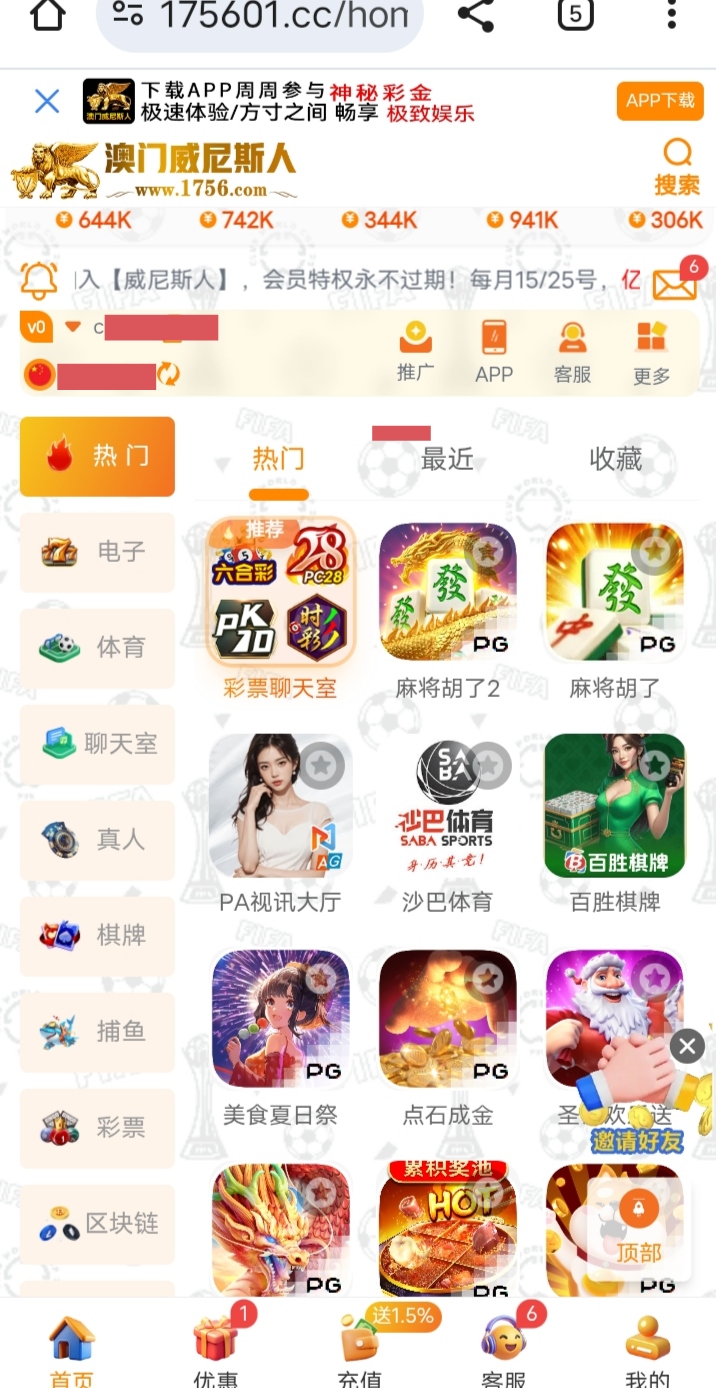716x1388 pixels.
Task: Tap the APP下载 button
Action: click(659, 101)
